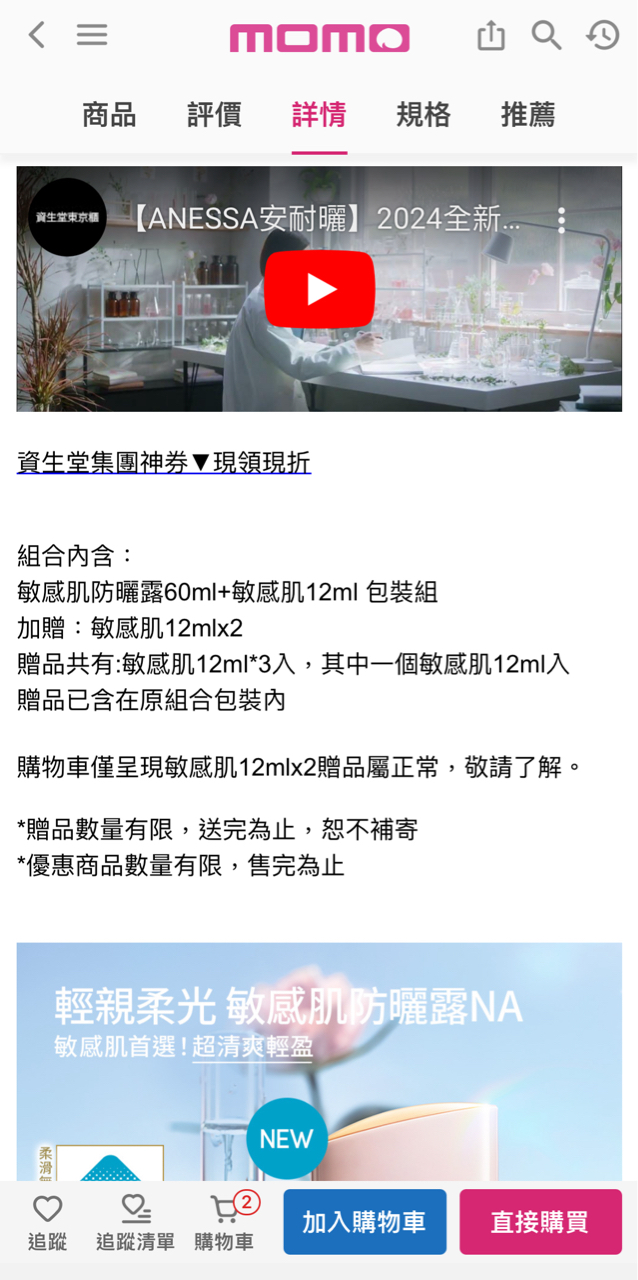Switch to the 規格 tab
The width and height of the screenshot is (638, 1280).
pyautogui.click(x=423, y=115)
